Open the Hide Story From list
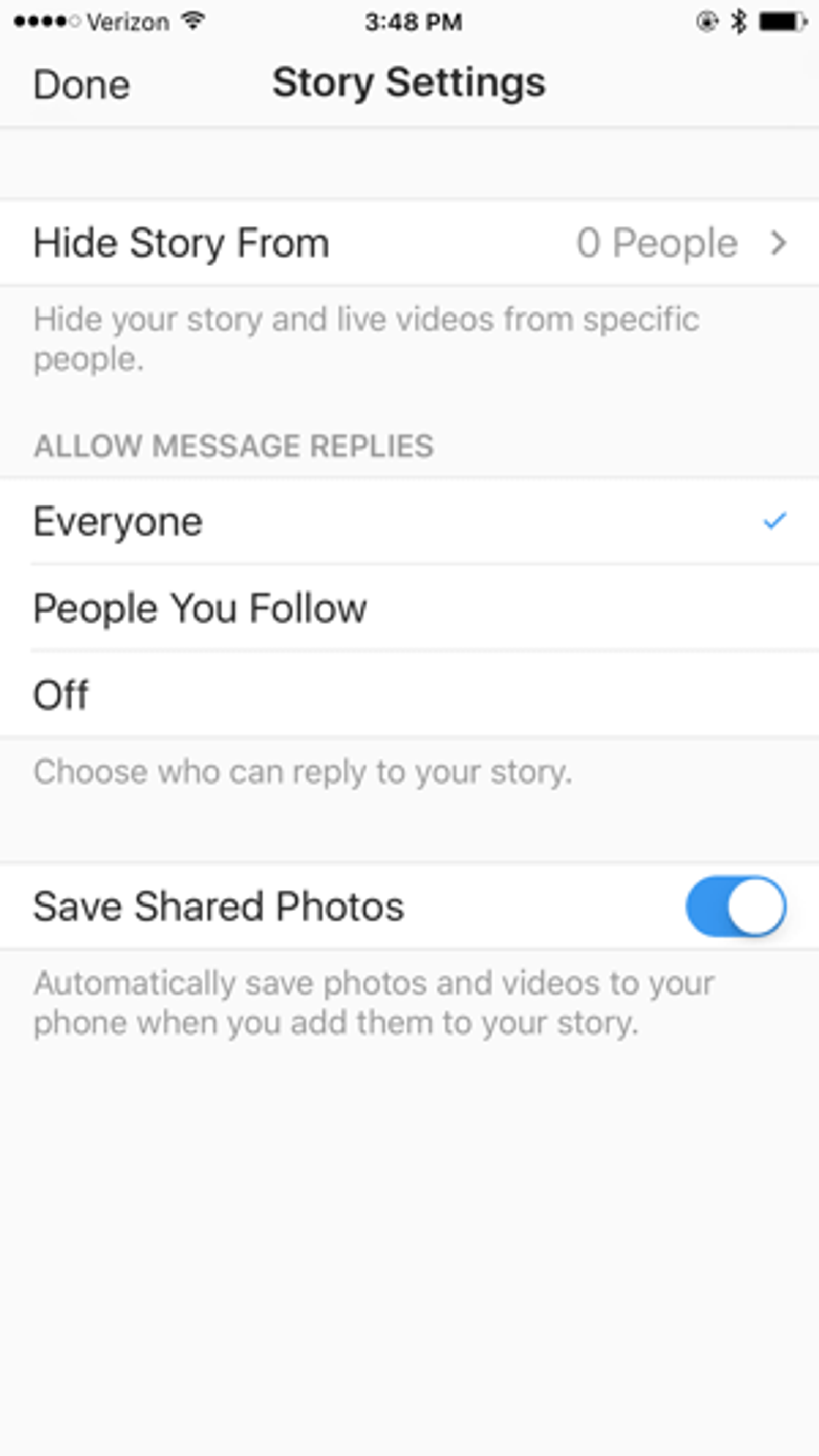This screenshot has width=819, height=1456. 409,243
